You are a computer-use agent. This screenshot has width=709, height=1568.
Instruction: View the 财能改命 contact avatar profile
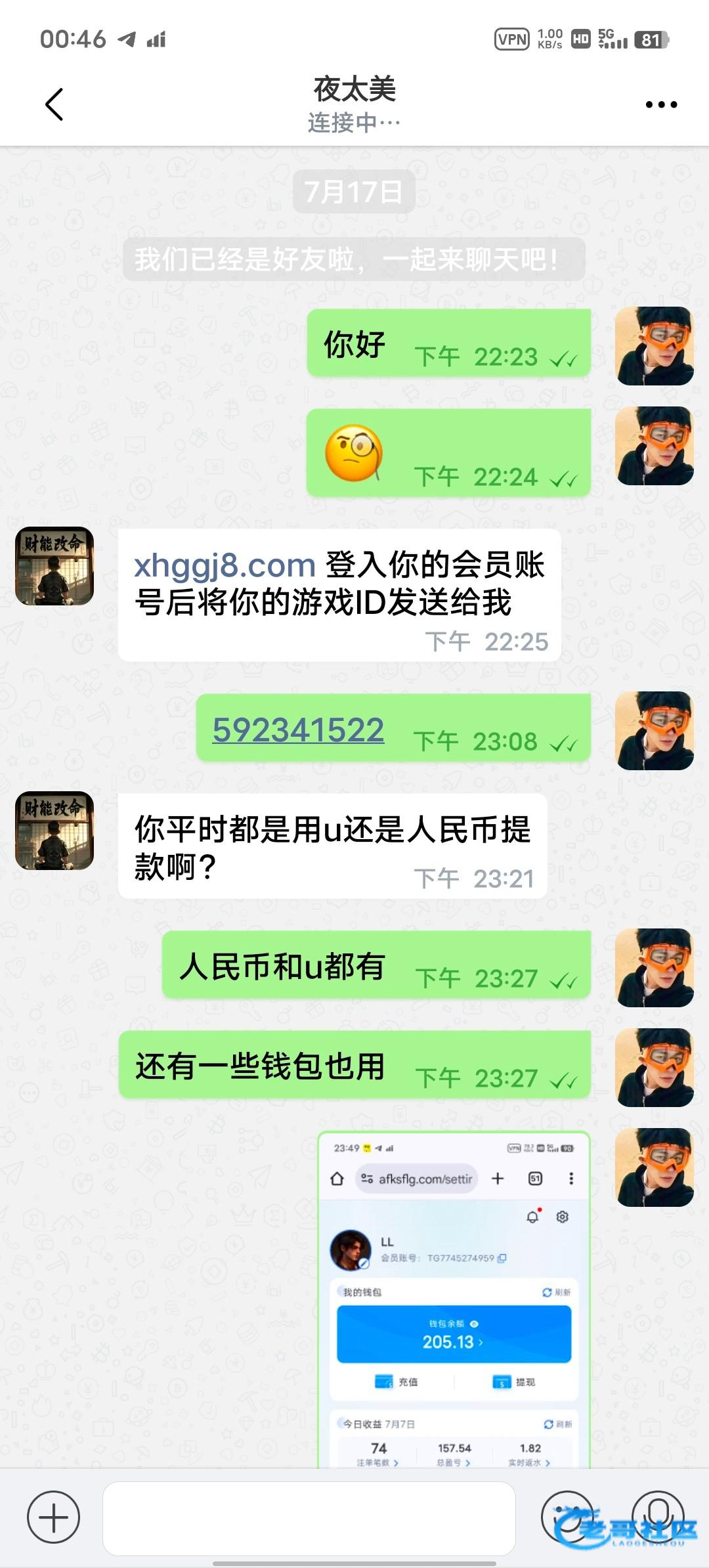[x=54, y=566]
